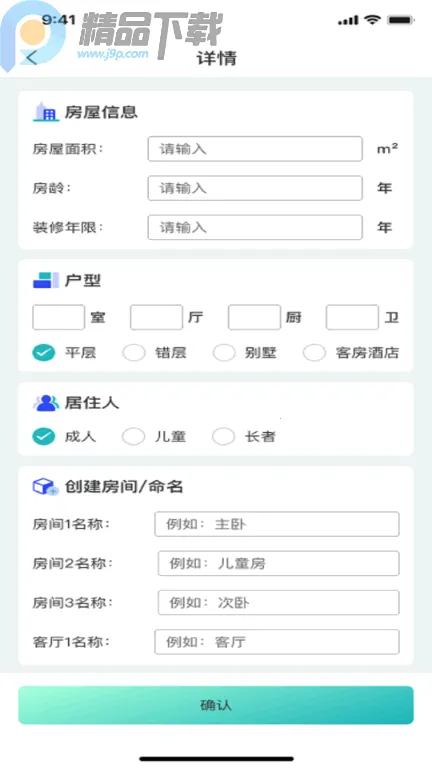Tap the 卫 count box
The width and height of the screenshot is (432, 768).
[352, 317]
